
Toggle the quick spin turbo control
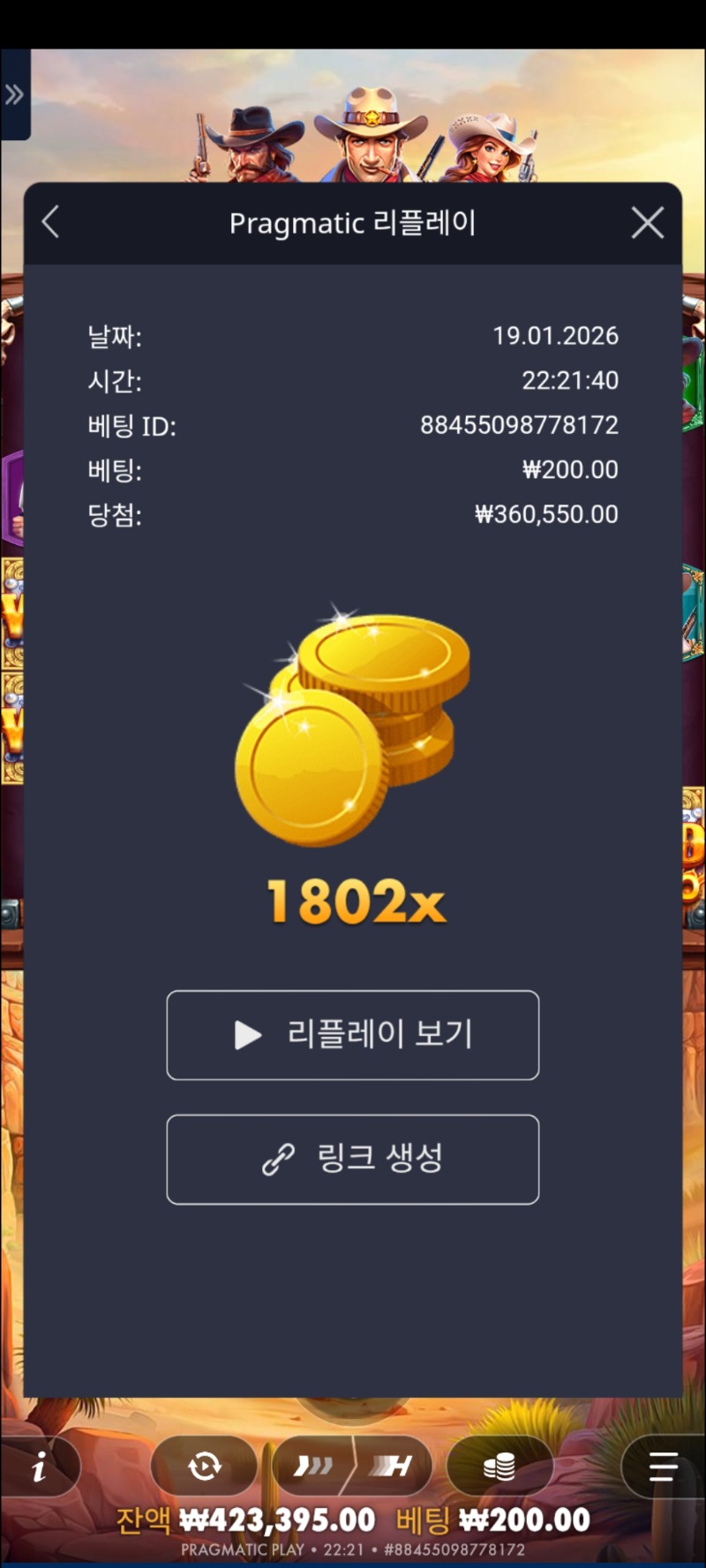314,1467
